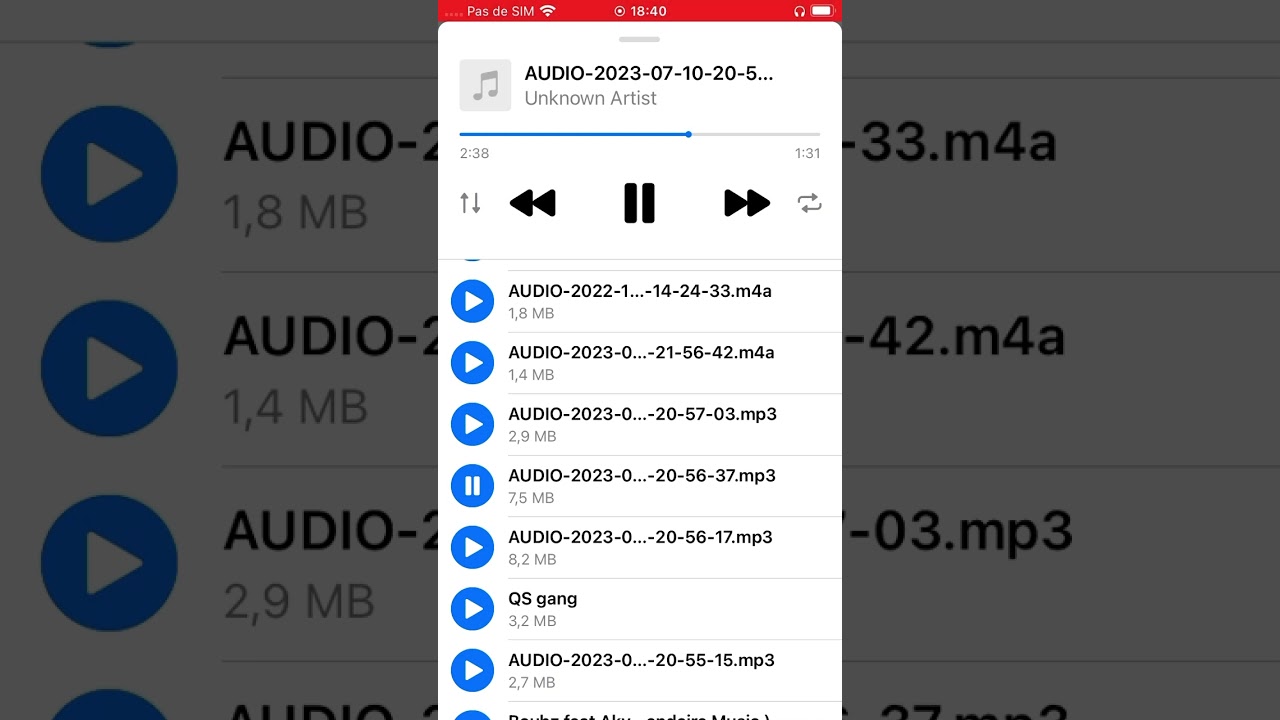The width and height of the screenshot is (1280, 720).
Task: Skip to the previous track
Action: (x=532, y=203)
